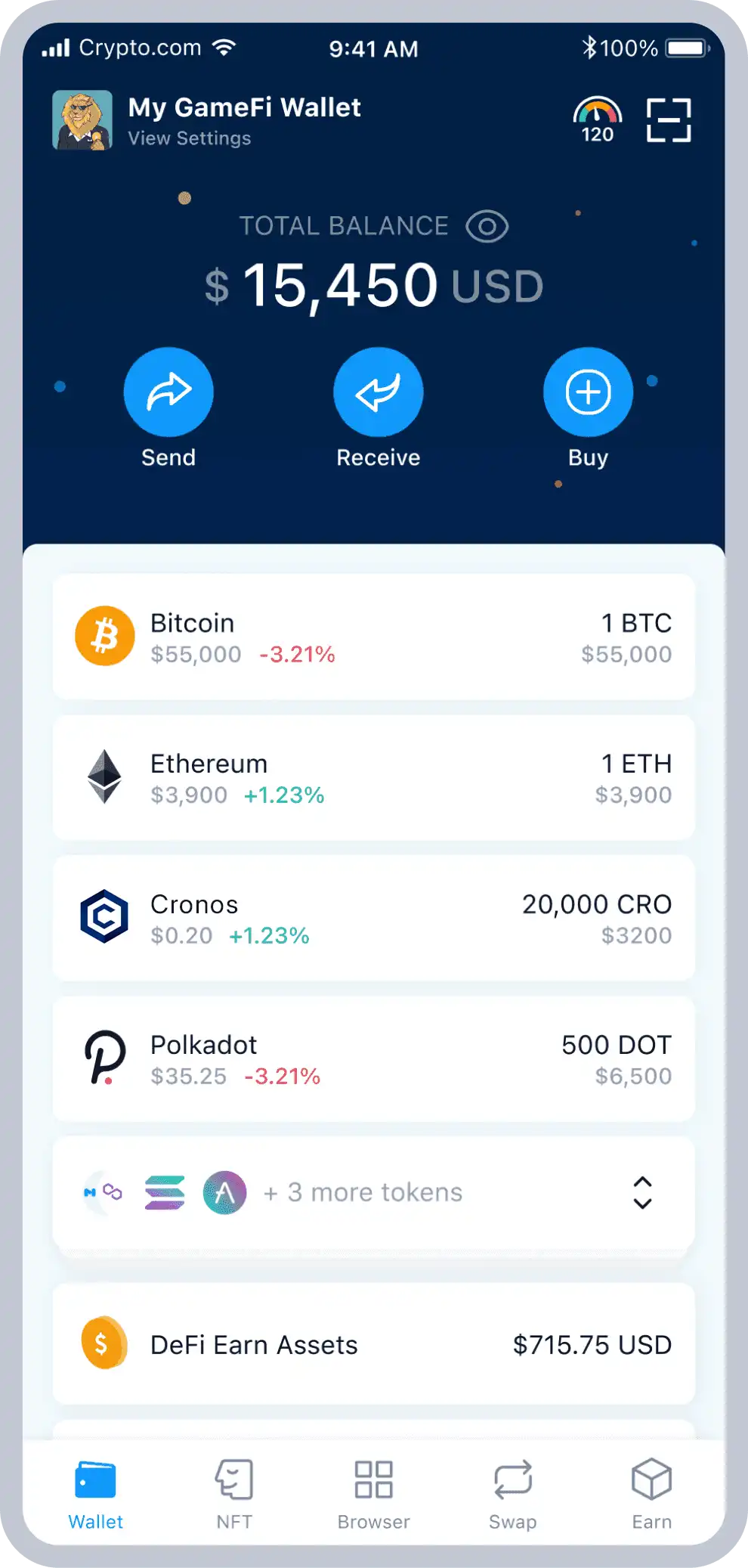
Task: Go to the Earn tab
Action: [x=651, y=1494]
